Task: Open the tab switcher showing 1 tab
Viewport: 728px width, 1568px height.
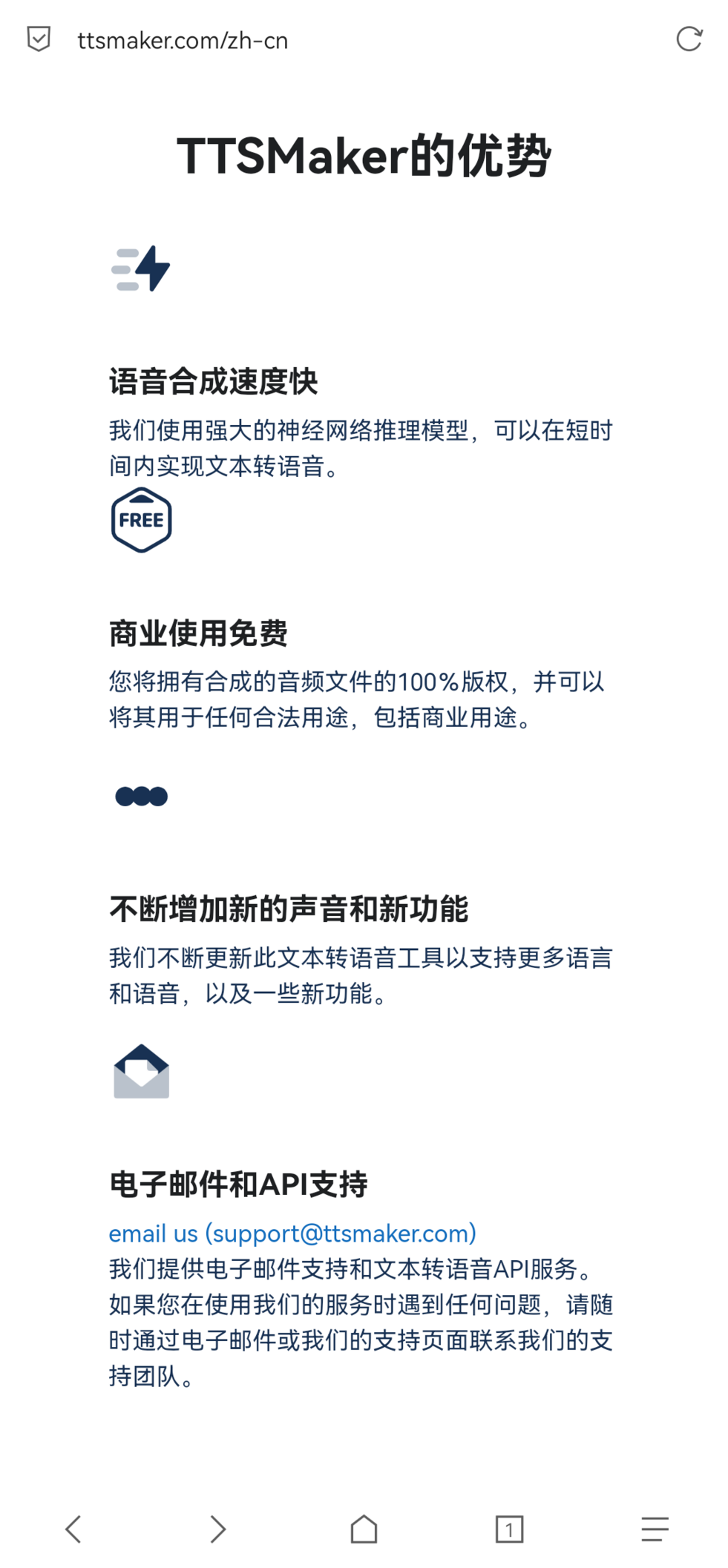Action: coord(509,1529)
